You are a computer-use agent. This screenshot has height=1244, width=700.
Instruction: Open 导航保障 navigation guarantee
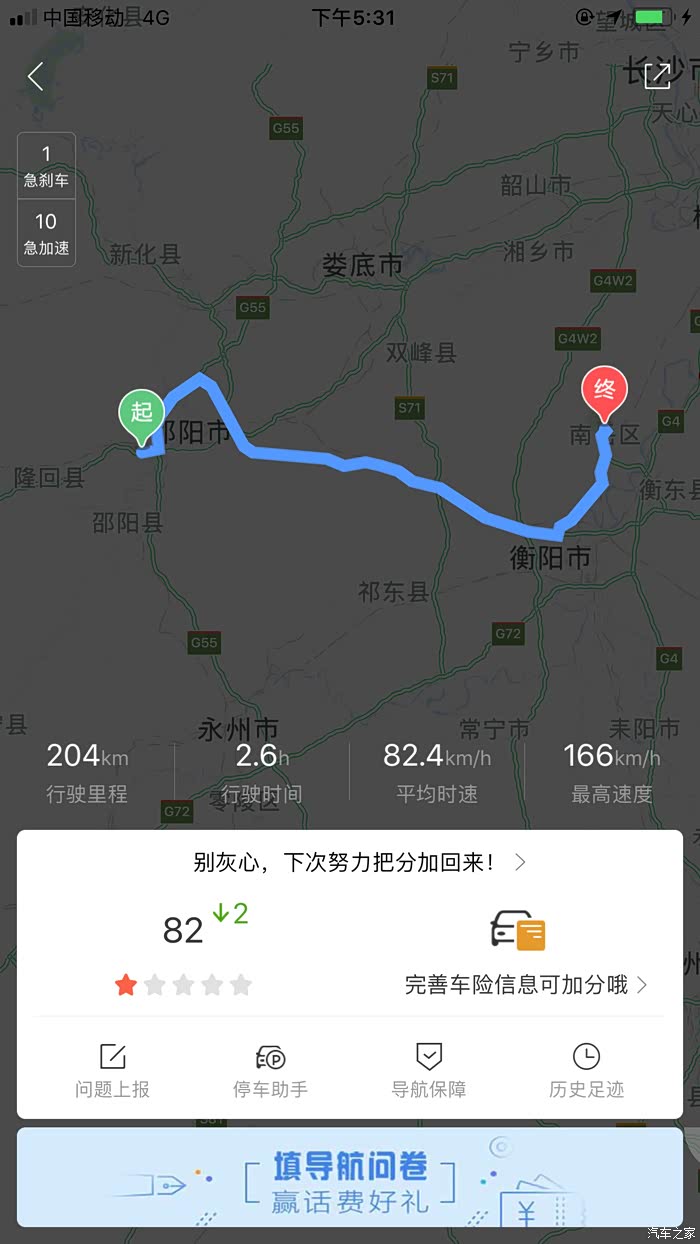coord(428,1071)
